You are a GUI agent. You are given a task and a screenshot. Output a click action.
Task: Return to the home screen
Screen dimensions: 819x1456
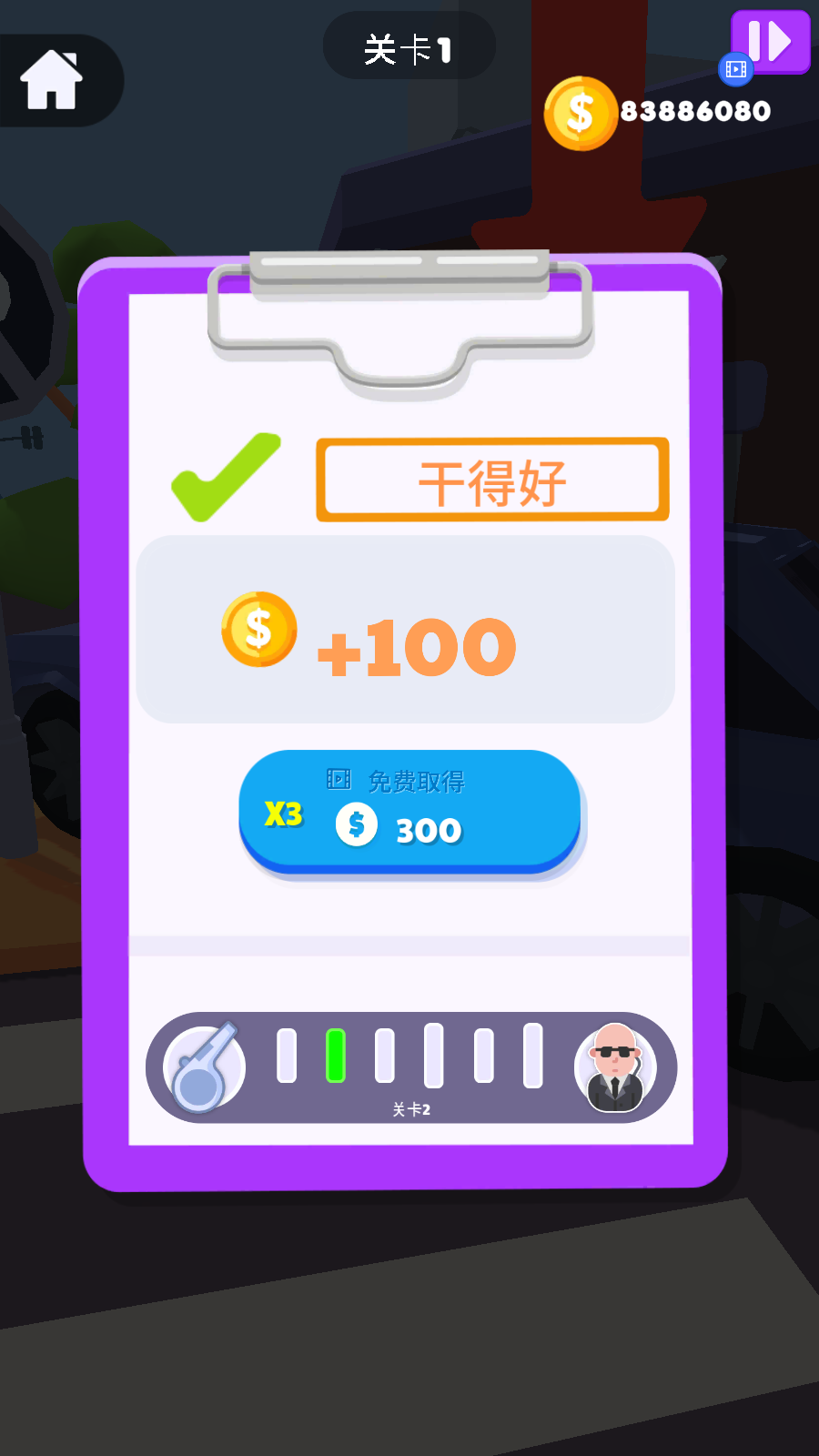point(52,80)
